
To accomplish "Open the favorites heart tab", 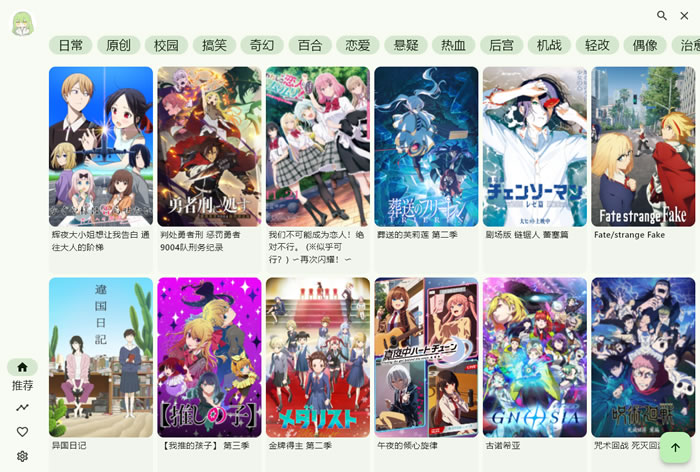I will 22,432.
